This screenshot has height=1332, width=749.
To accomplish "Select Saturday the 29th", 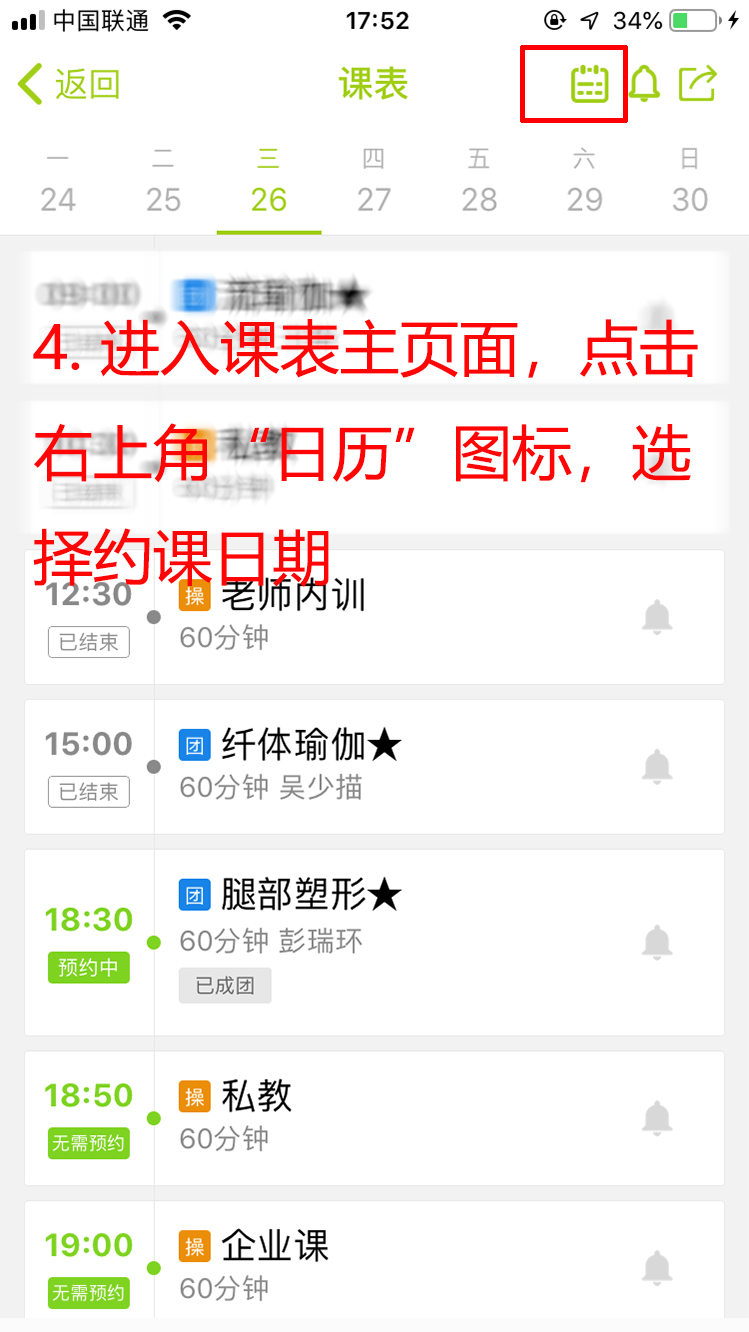I will point(585,182).
